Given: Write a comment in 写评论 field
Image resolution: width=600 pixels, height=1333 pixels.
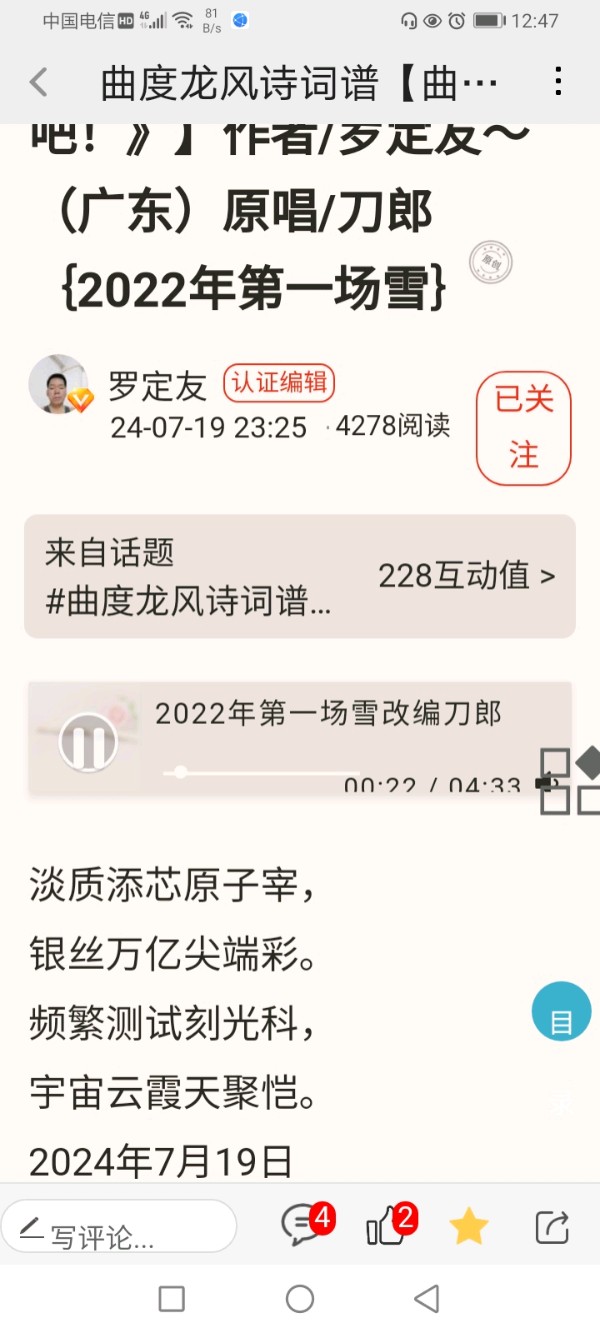Looking at the screenshot, I should pyautogui.click(x=118, y=1228).
